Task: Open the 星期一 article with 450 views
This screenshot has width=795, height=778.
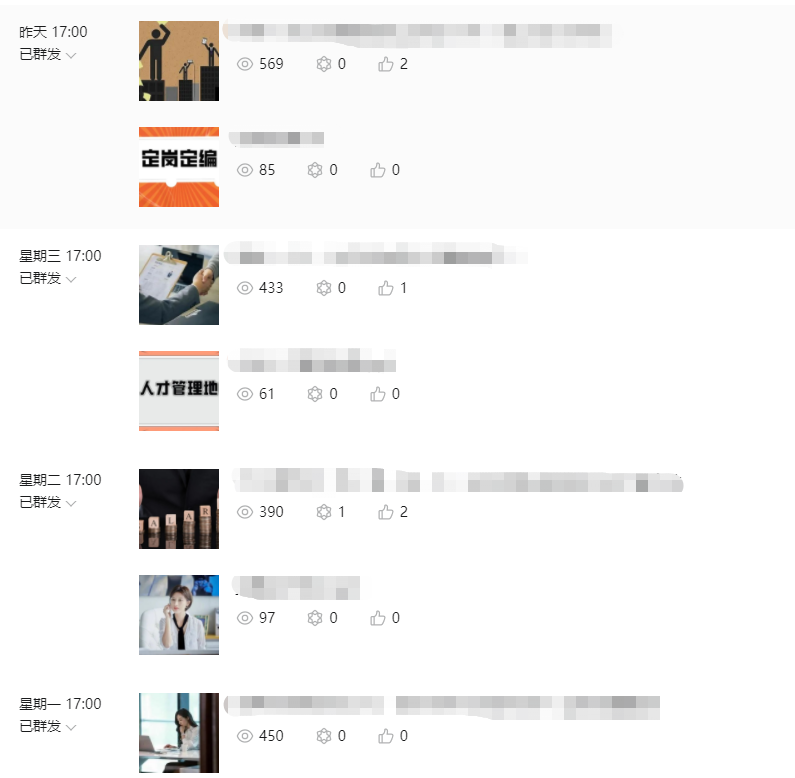Action: coord(178,733)
